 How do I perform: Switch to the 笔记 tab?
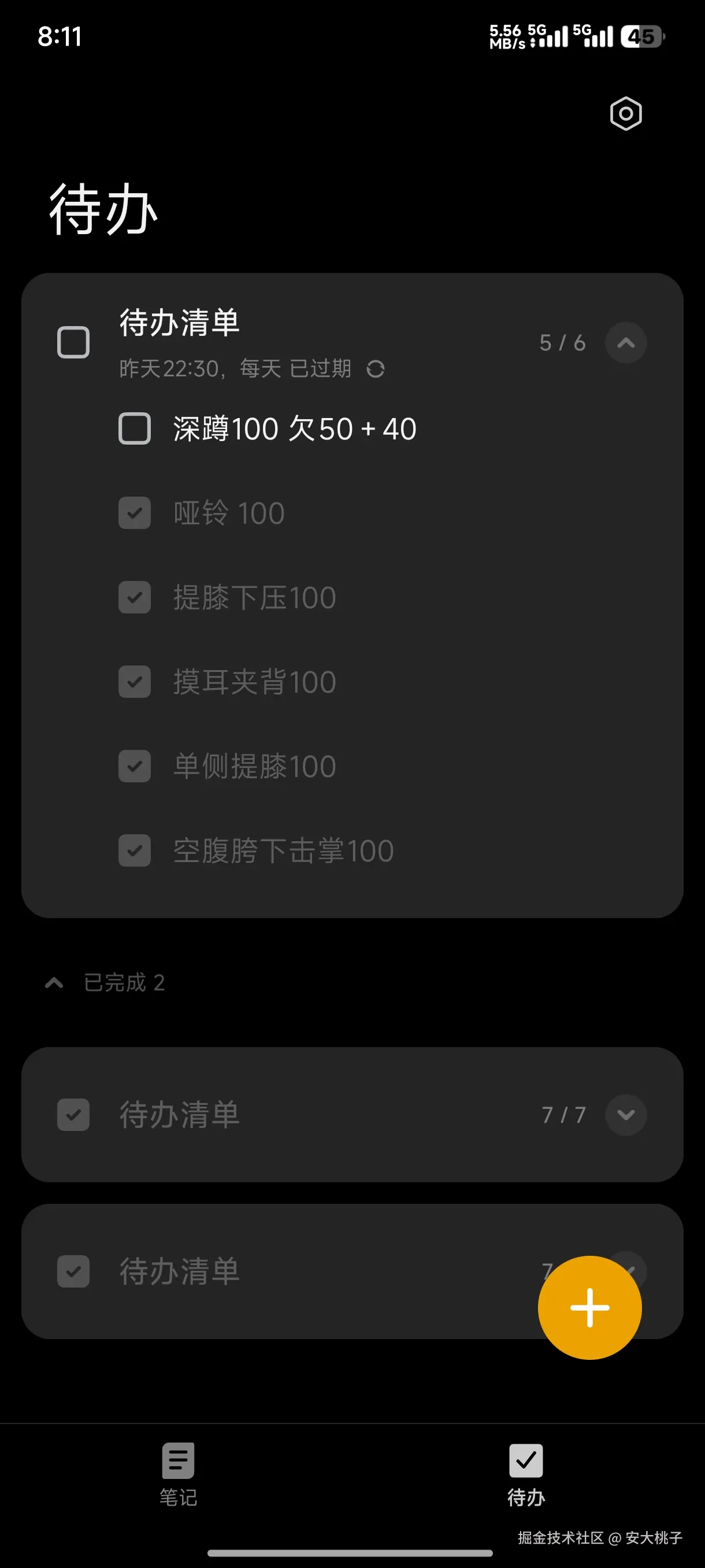tap(177, 1497)
